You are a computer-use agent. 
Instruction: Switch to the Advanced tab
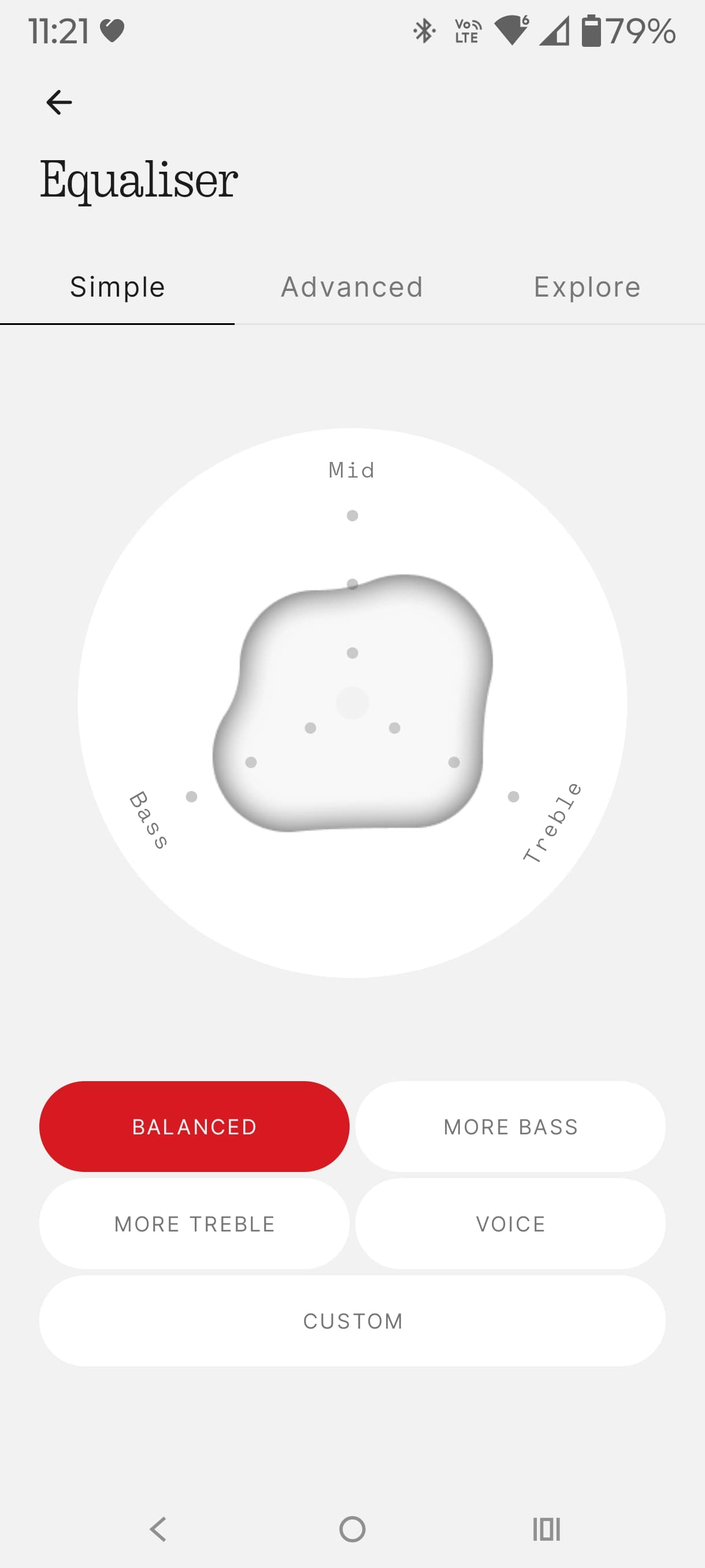(351, 287)
